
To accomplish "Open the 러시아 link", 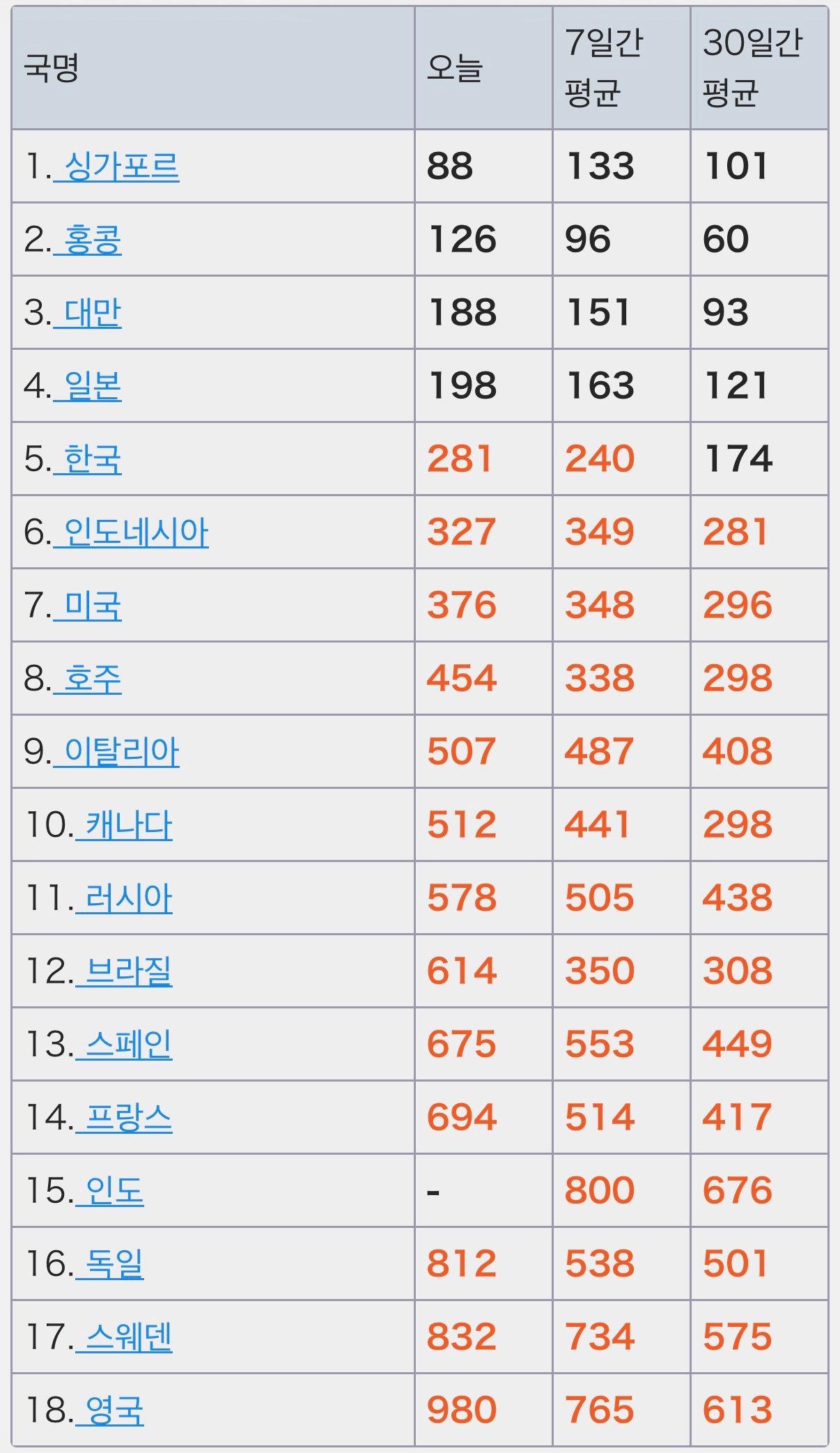I will coord(128,898).
